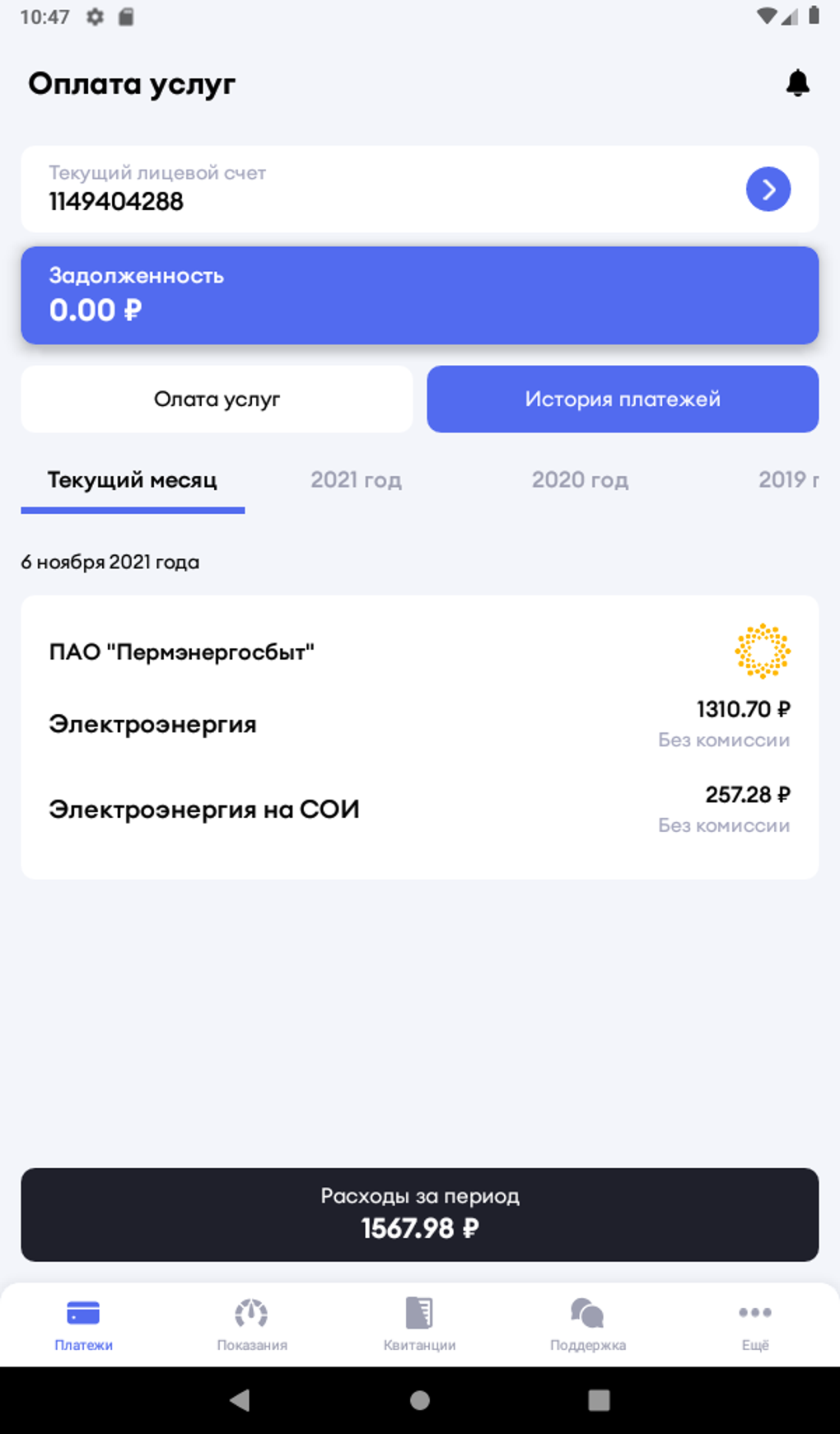Image resolution: width=840 pixels, height=1434 pixels.
Task: Go to the device home screen
Action: (419, 1399)
